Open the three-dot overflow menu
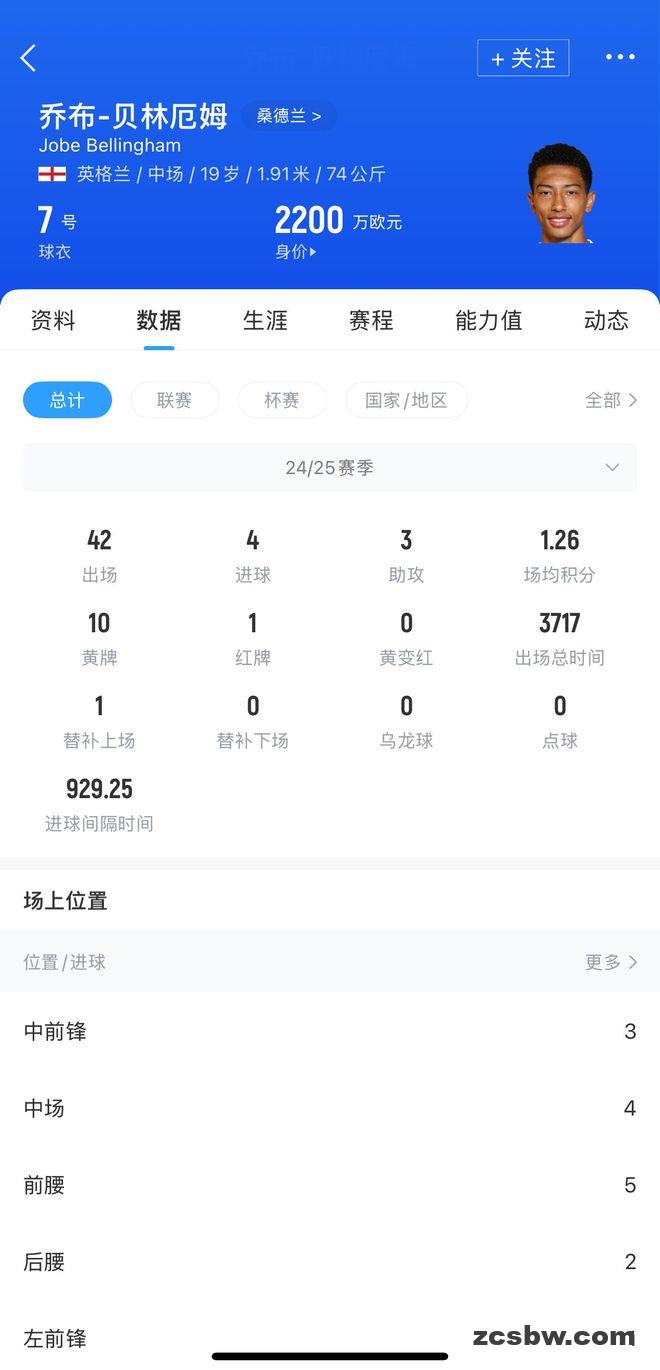660x1370 pixels. [620, 57]
